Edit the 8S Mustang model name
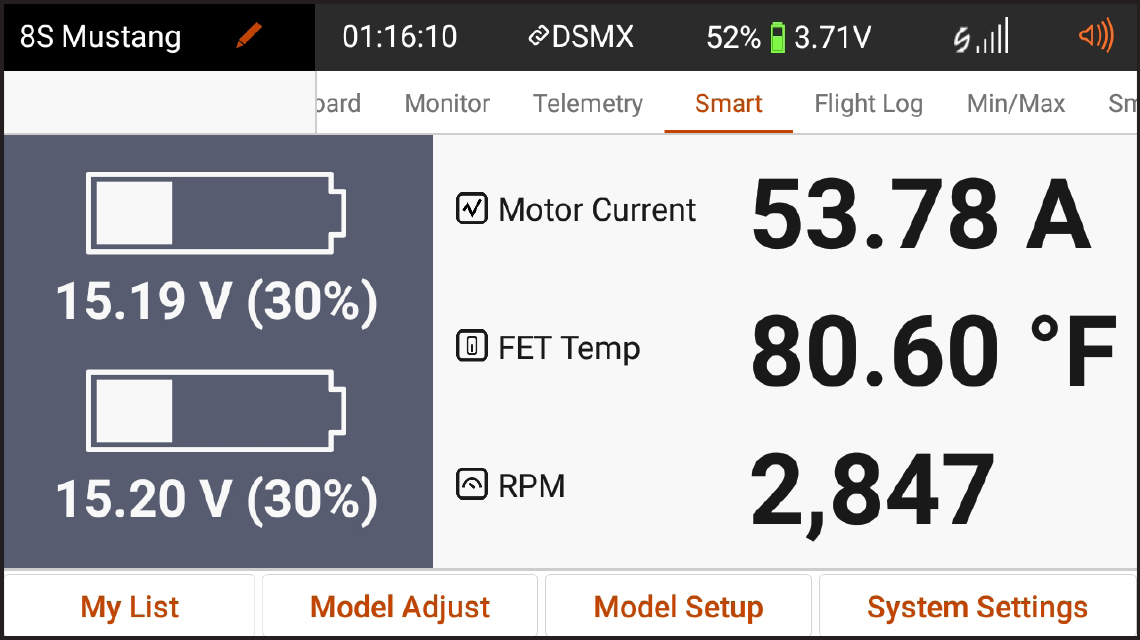 [248, 37]
